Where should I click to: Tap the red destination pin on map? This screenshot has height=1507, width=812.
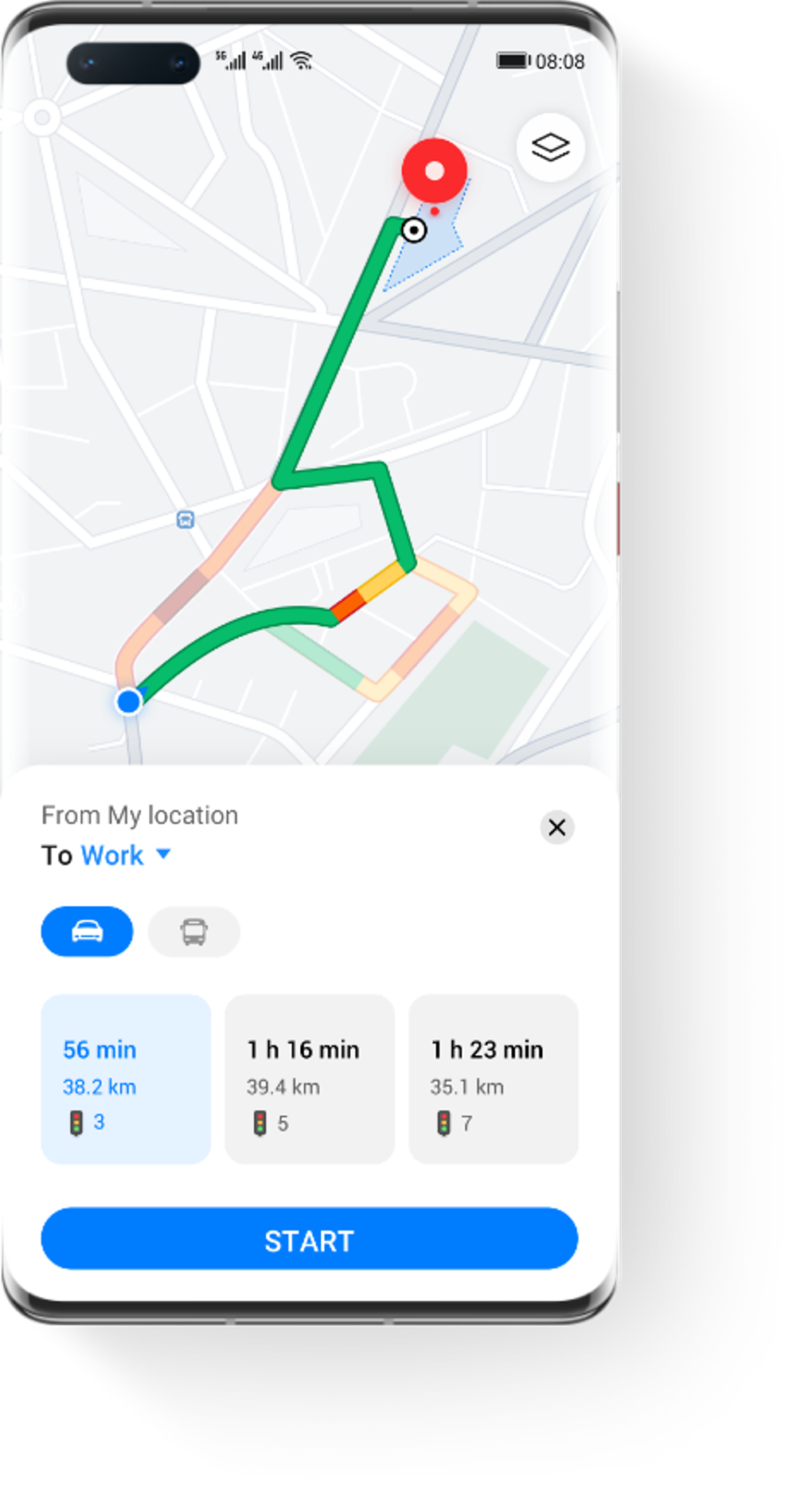click(435, 171)
